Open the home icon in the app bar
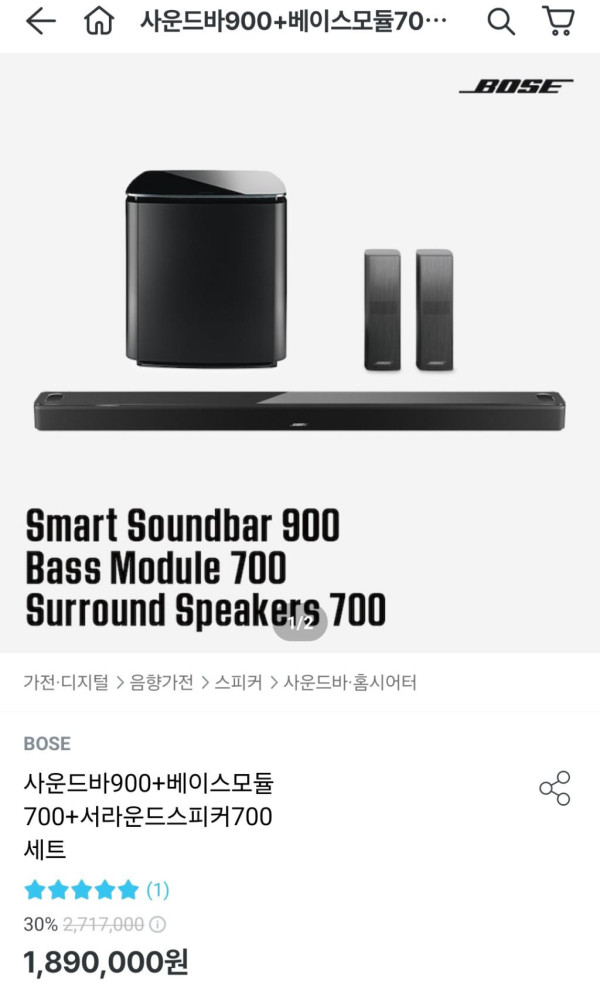The width and height of the screenshot is (600, 988). (x=98, y=21)
